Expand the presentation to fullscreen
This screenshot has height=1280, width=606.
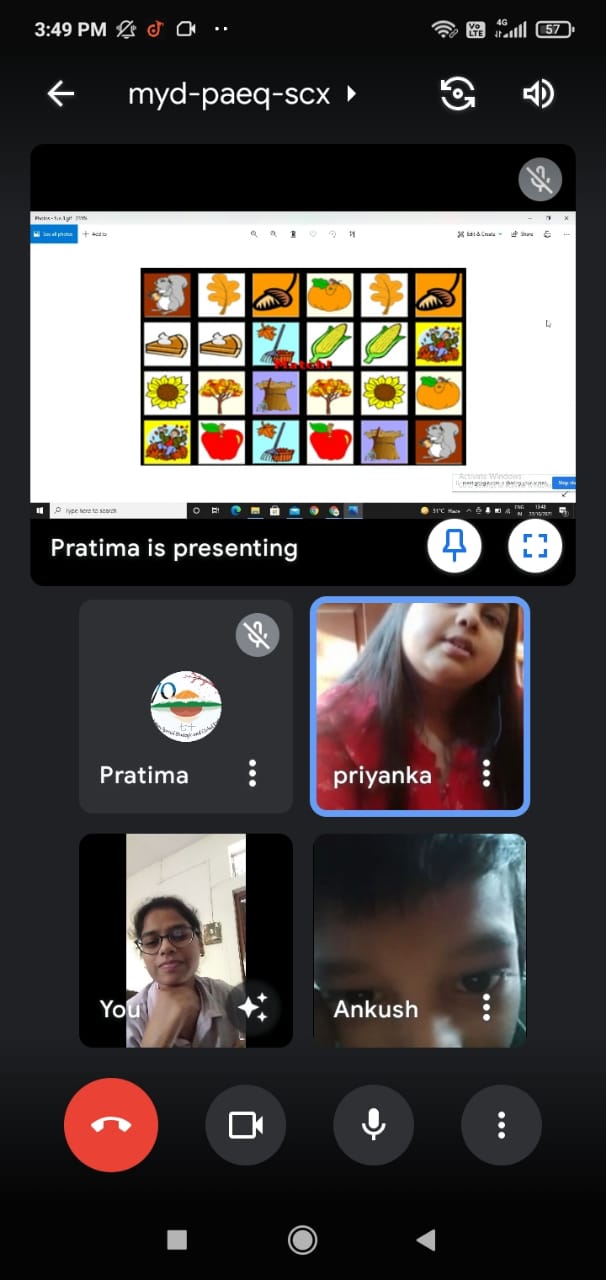click(x=535, y=546)
